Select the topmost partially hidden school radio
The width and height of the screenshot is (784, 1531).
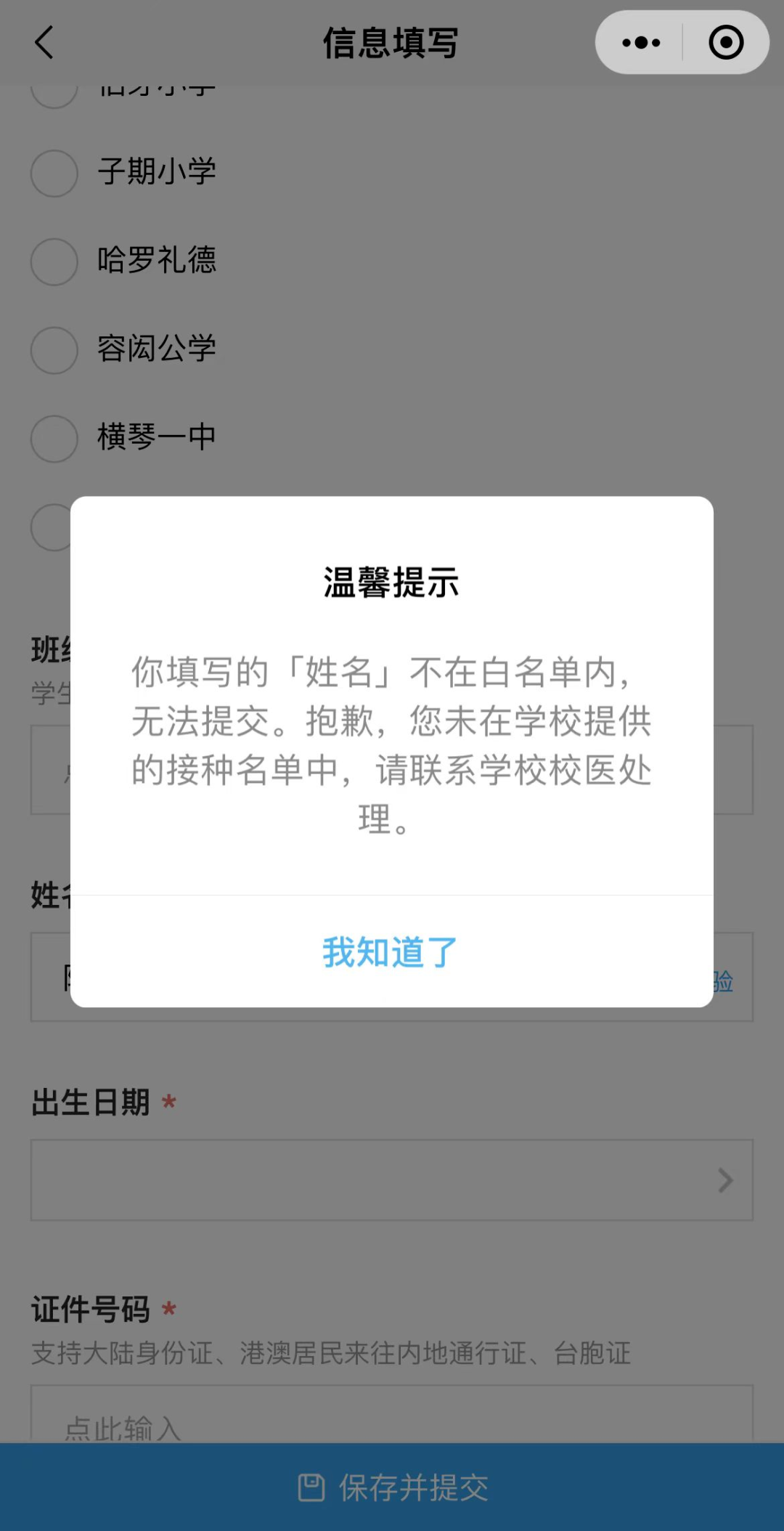[54, 92]
